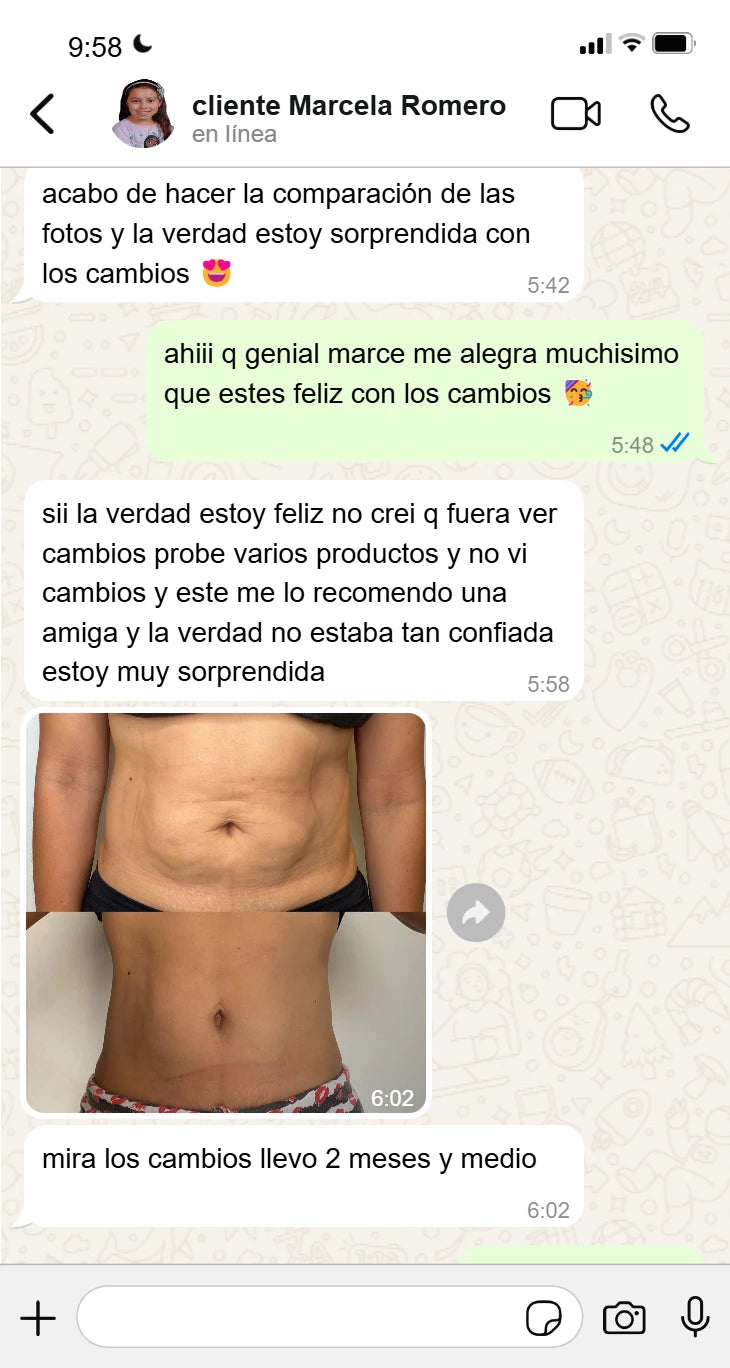Start a voice call with Marcela
This screenshot has height=1368, width=730.
tap(669, 114)
